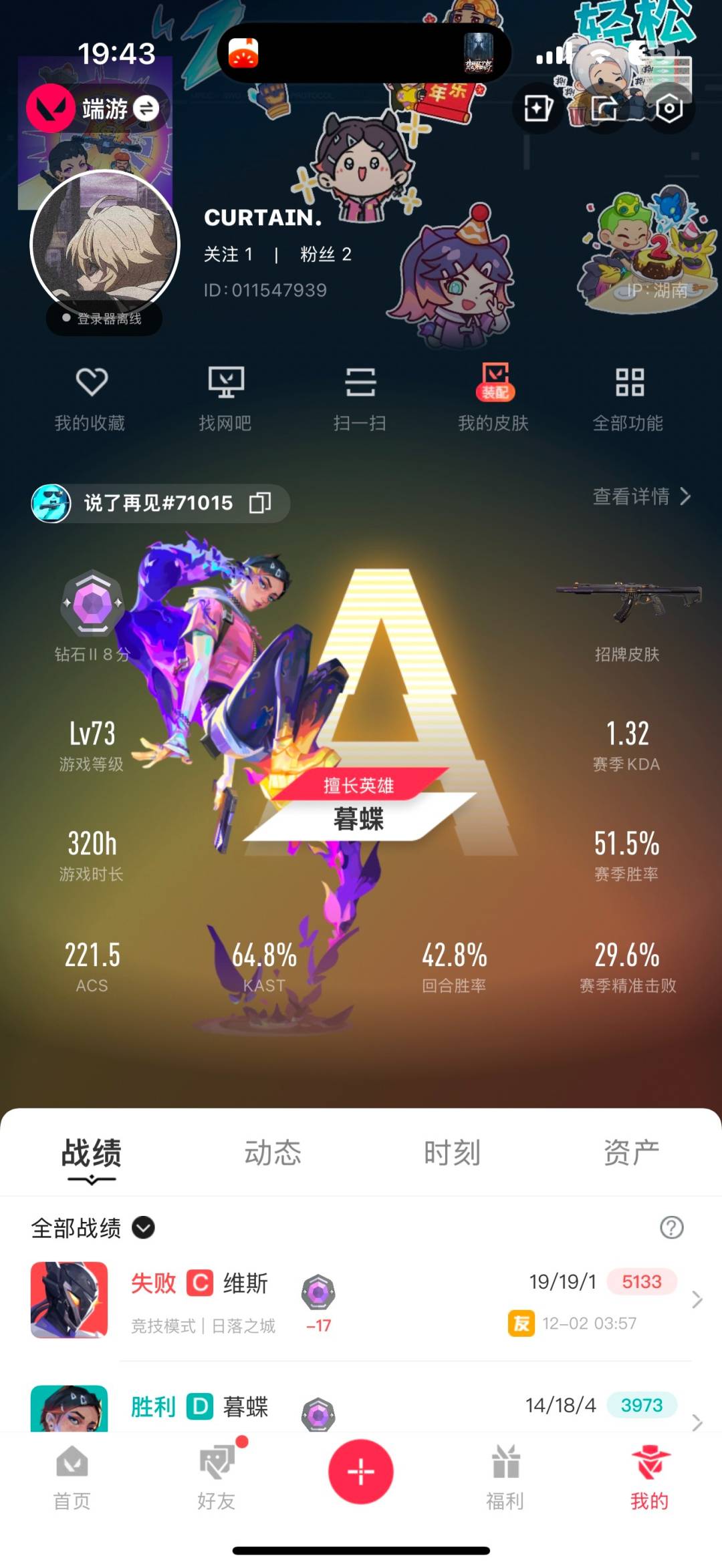Open the 查看详情 details link

632,498
